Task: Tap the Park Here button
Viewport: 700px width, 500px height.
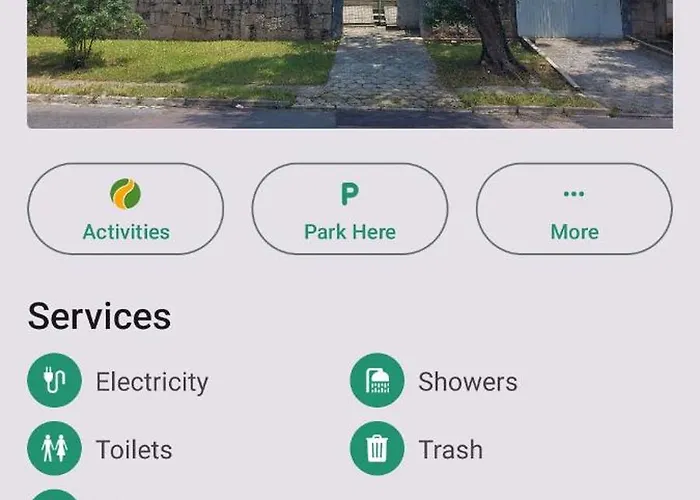Action: click(350, 209)
